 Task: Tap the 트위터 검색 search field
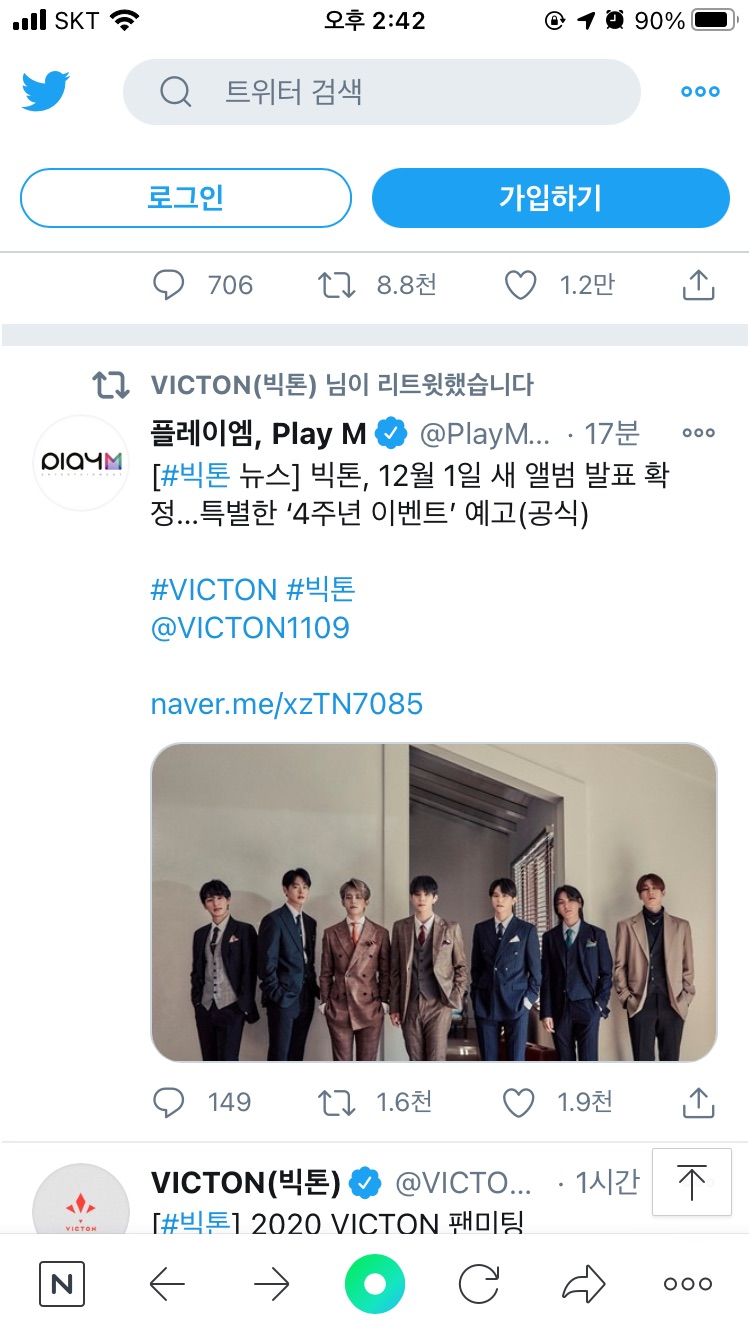pos(380,92)
